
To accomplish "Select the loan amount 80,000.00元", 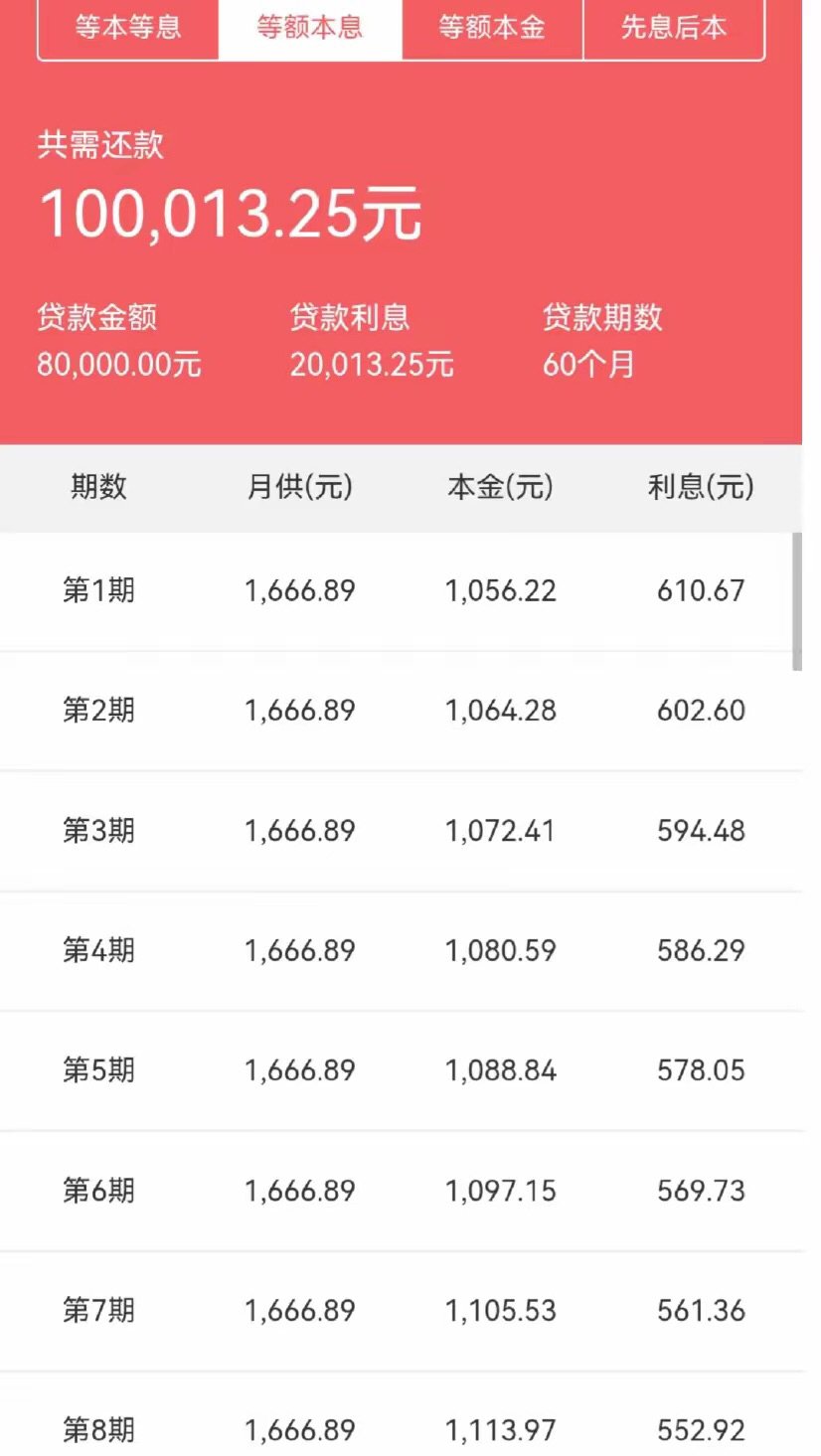I will tap(119, 365).
